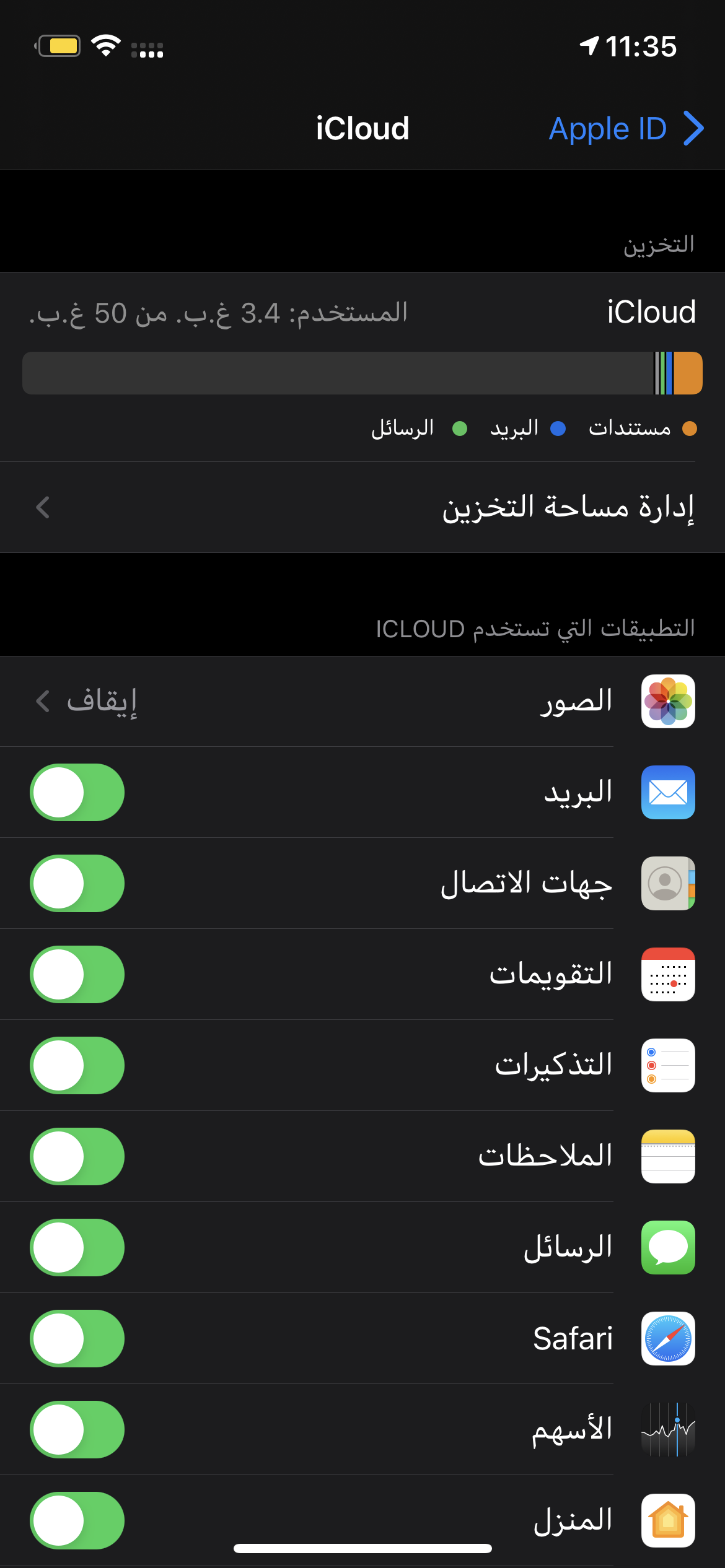This screenshot has height=1568, width=725.
Task: Open الصور Photos iCloud settings
Action: click(x=362, y=701)
